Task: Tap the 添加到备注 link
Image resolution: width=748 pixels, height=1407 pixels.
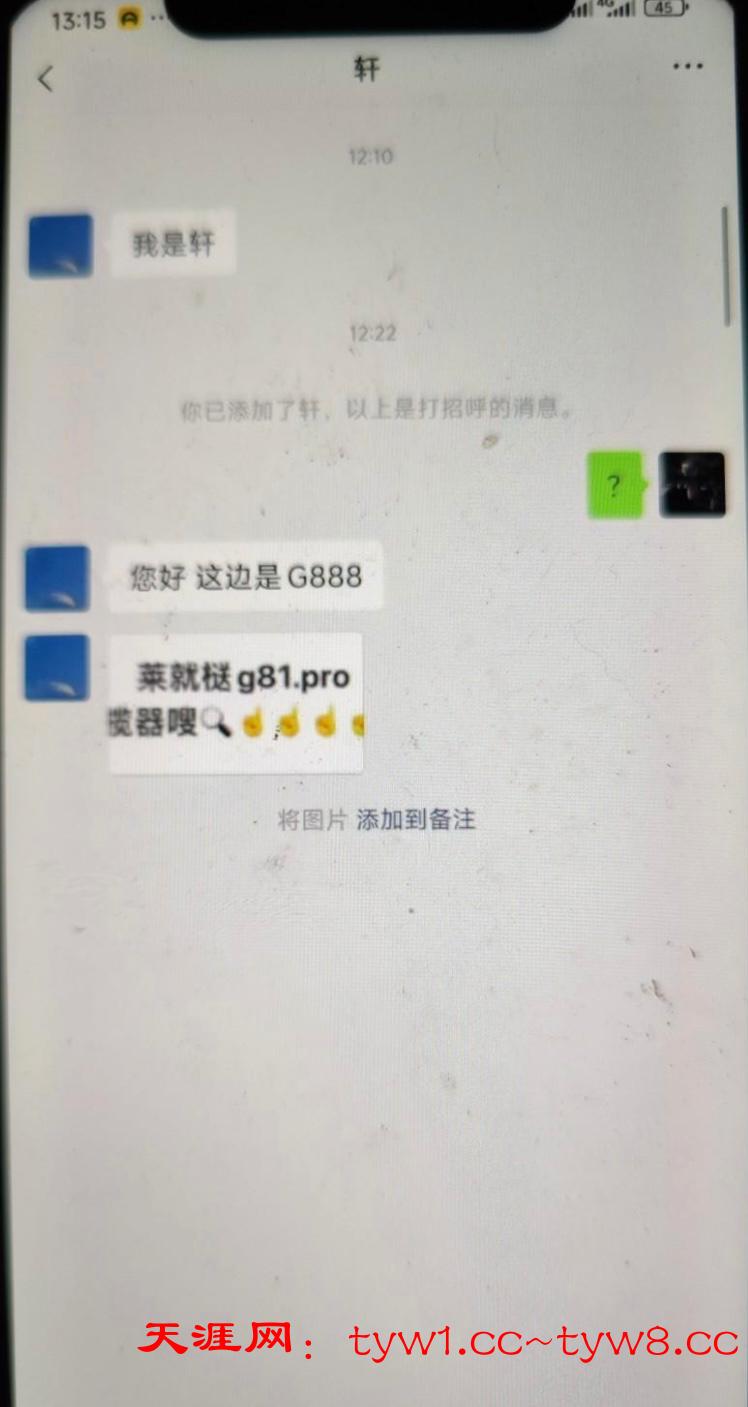Action: point(416,820)
